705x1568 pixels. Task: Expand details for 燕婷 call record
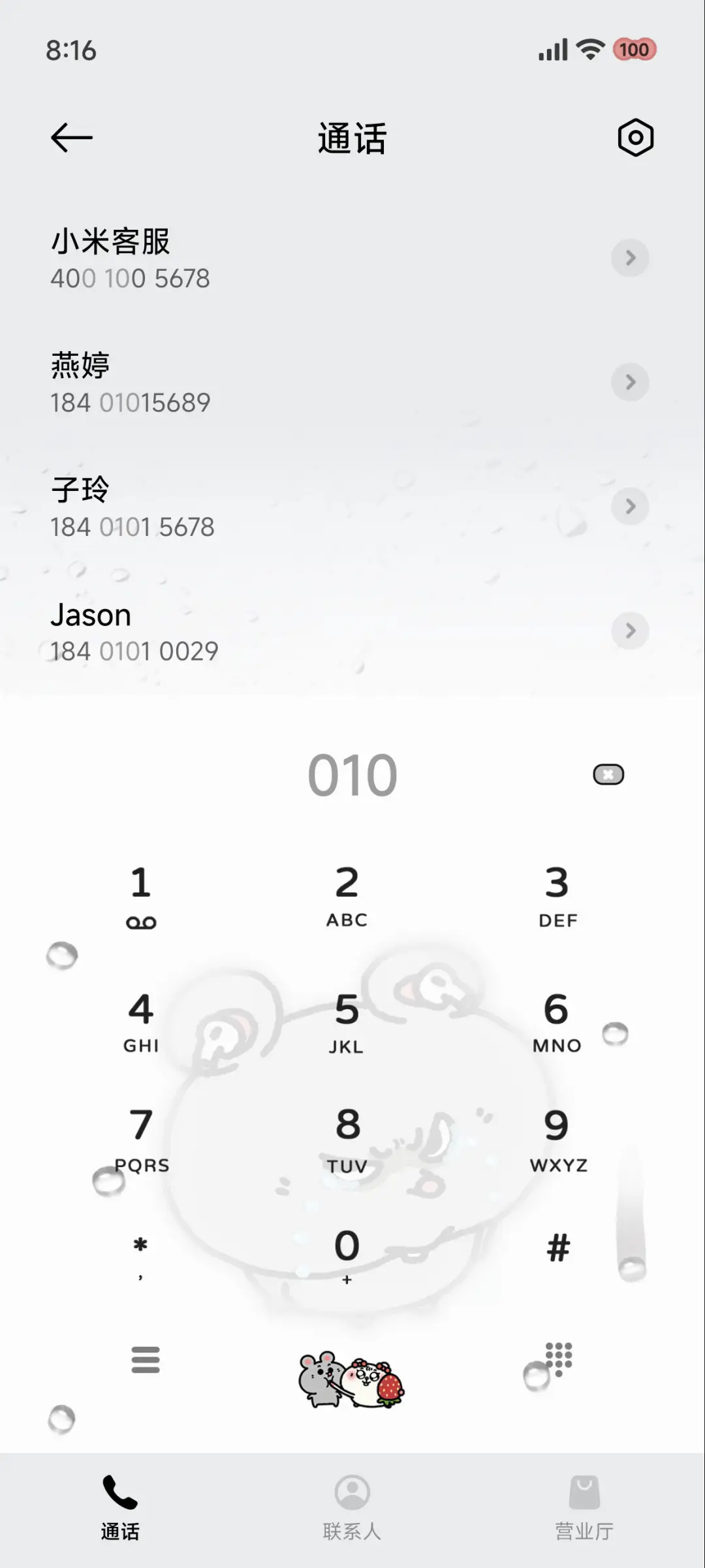coord(629,383)
